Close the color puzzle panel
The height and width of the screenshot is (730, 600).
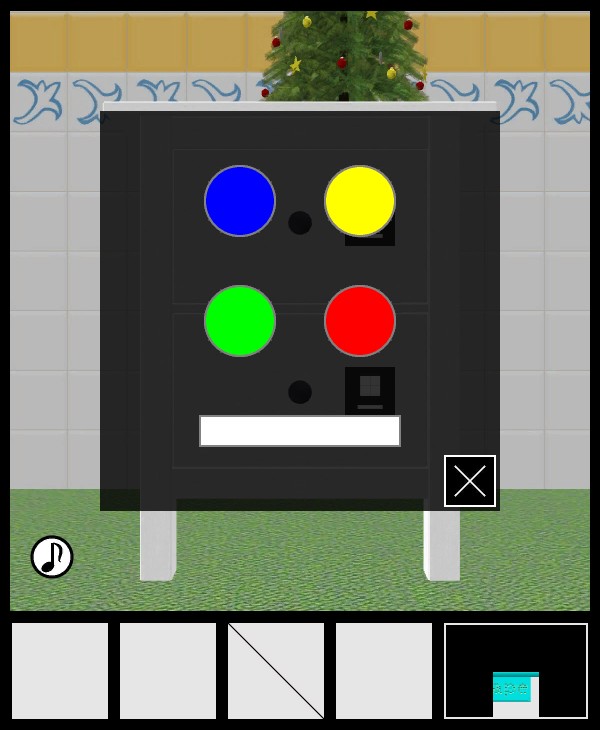click(470, 481)
